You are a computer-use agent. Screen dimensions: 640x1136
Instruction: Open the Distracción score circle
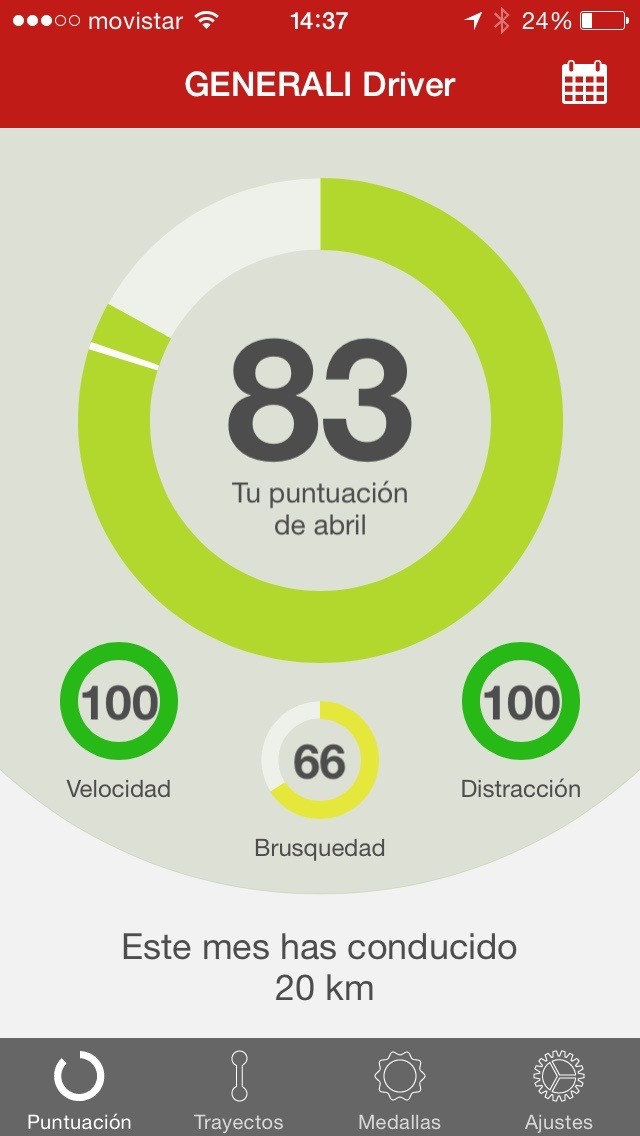click(x=520, y=702)
